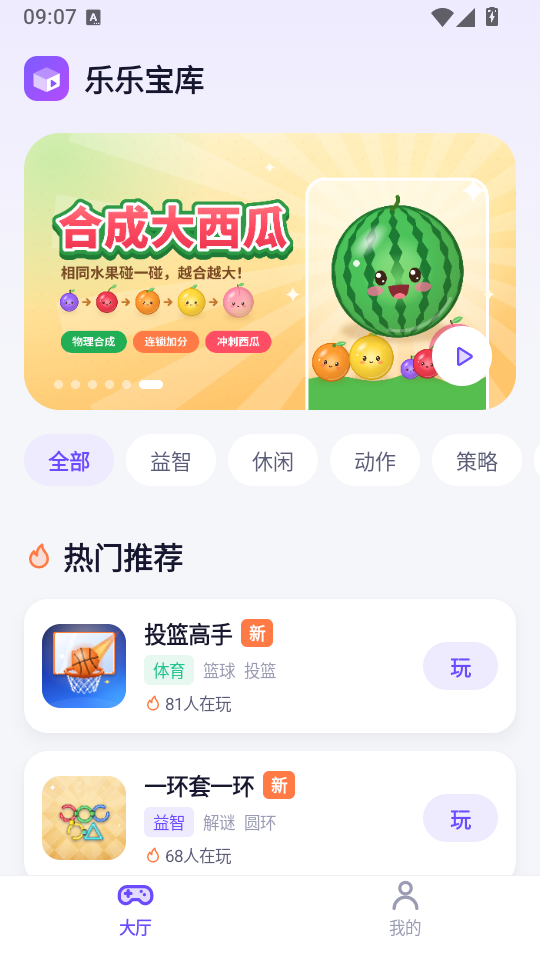The height and width of the screenshot is (960, 540).
Task: Tap the play button on the watermelon banner
Action: (x=462, y=356)
